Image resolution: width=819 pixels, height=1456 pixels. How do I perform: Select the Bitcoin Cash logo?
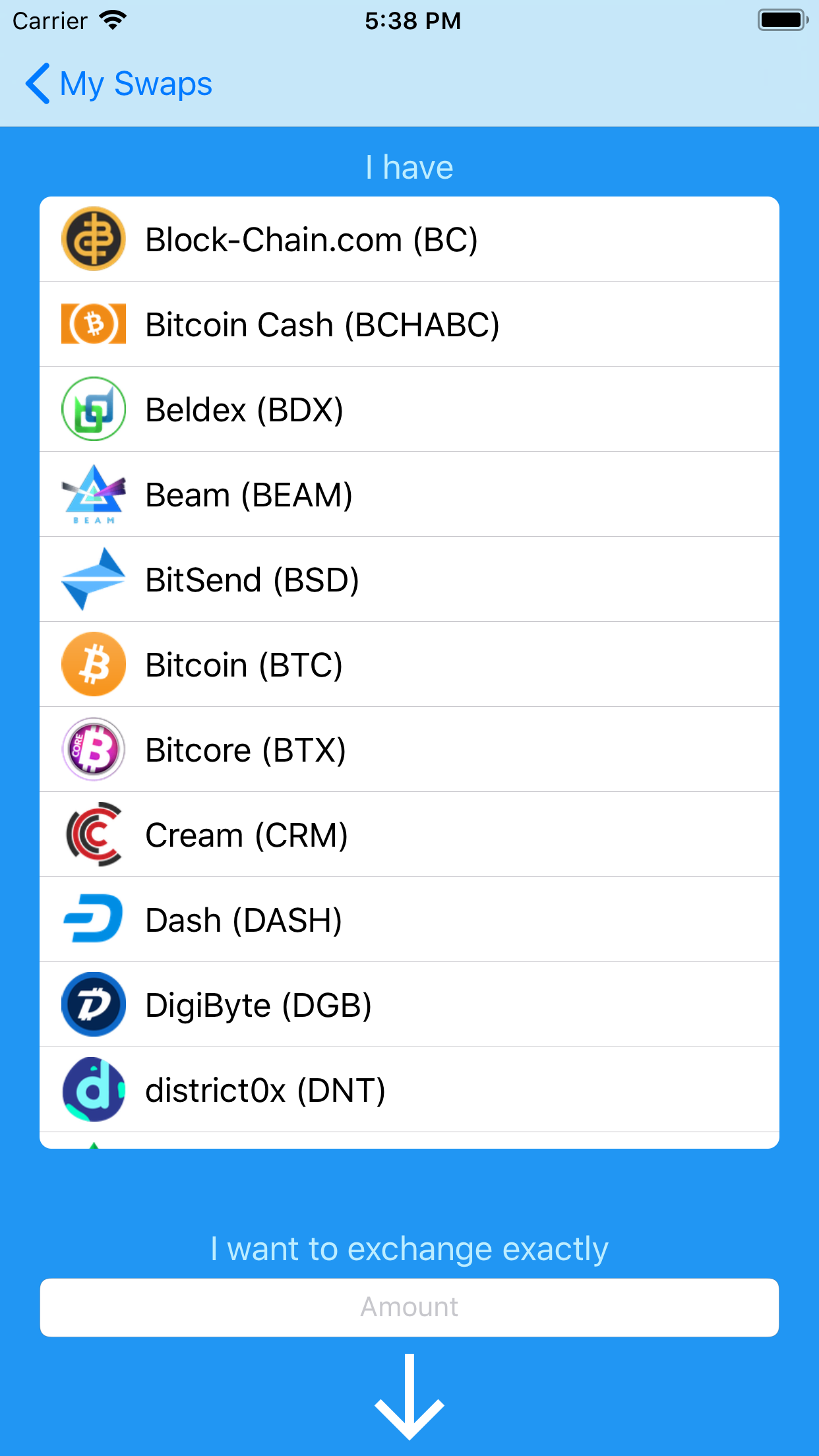(93, 324)
